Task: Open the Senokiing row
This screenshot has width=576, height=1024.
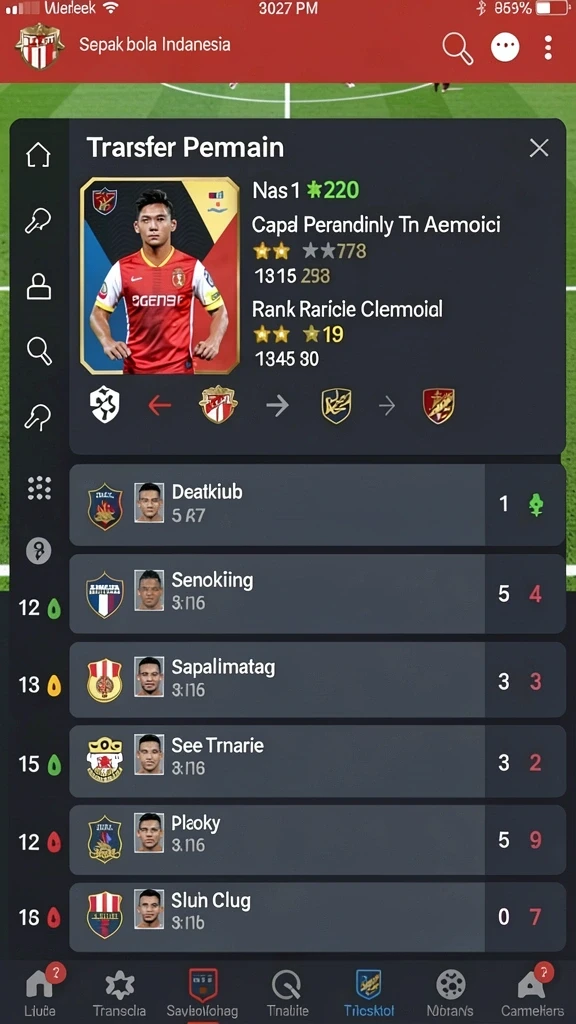Action: 317,594
